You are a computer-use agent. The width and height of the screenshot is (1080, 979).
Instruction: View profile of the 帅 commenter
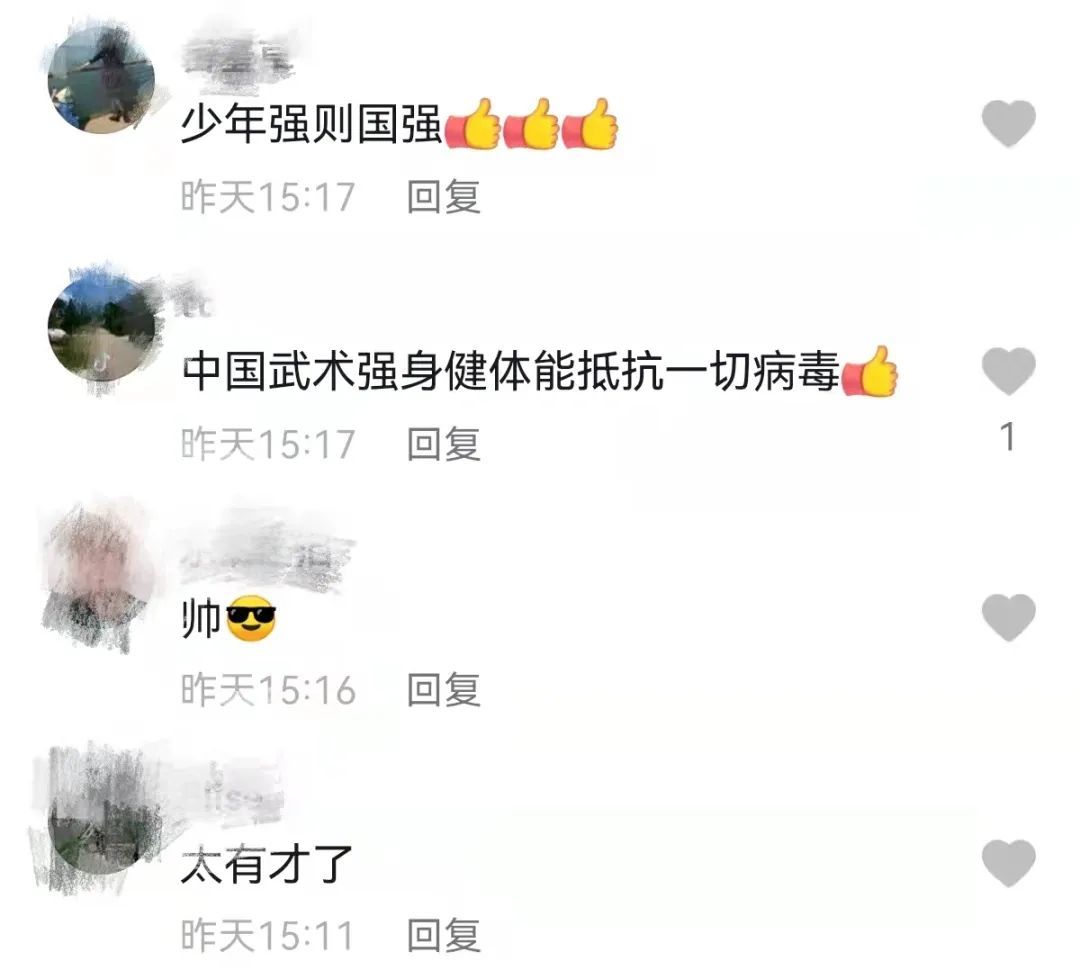(101, 573)
